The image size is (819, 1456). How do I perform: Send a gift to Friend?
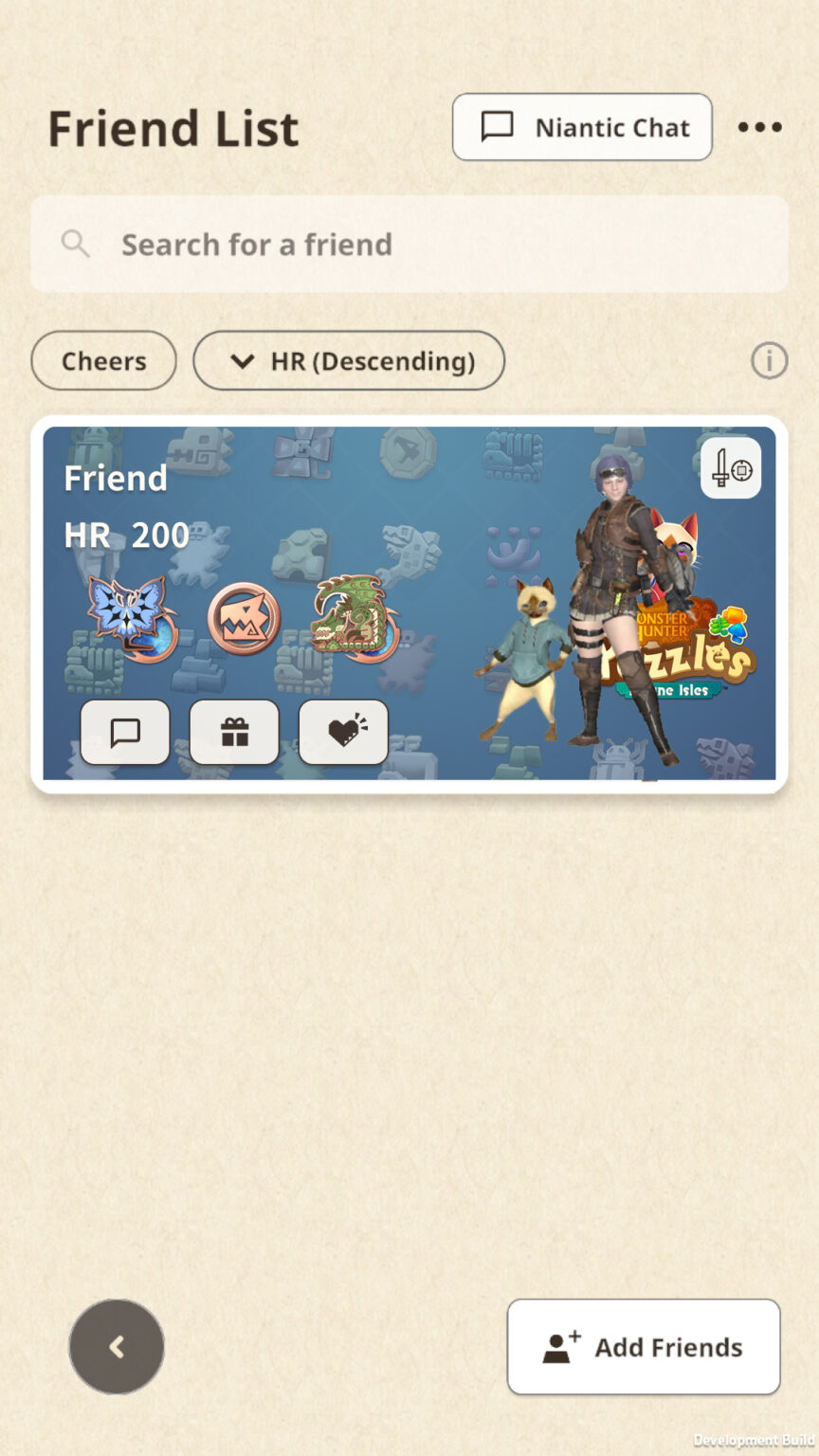[234, 732]
